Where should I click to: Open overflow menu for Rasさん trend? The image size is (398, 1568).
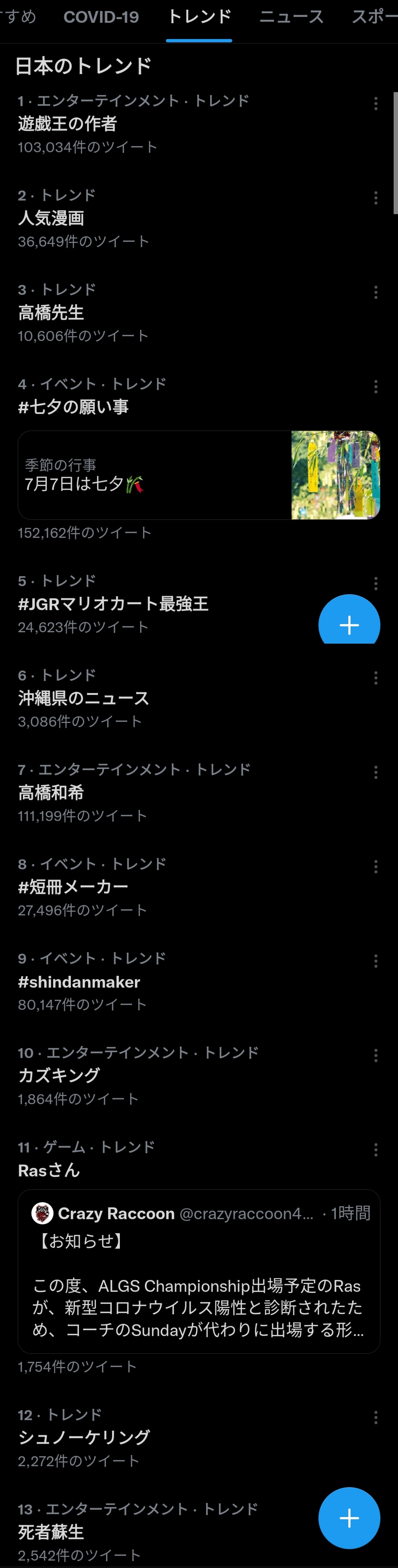376,1150
